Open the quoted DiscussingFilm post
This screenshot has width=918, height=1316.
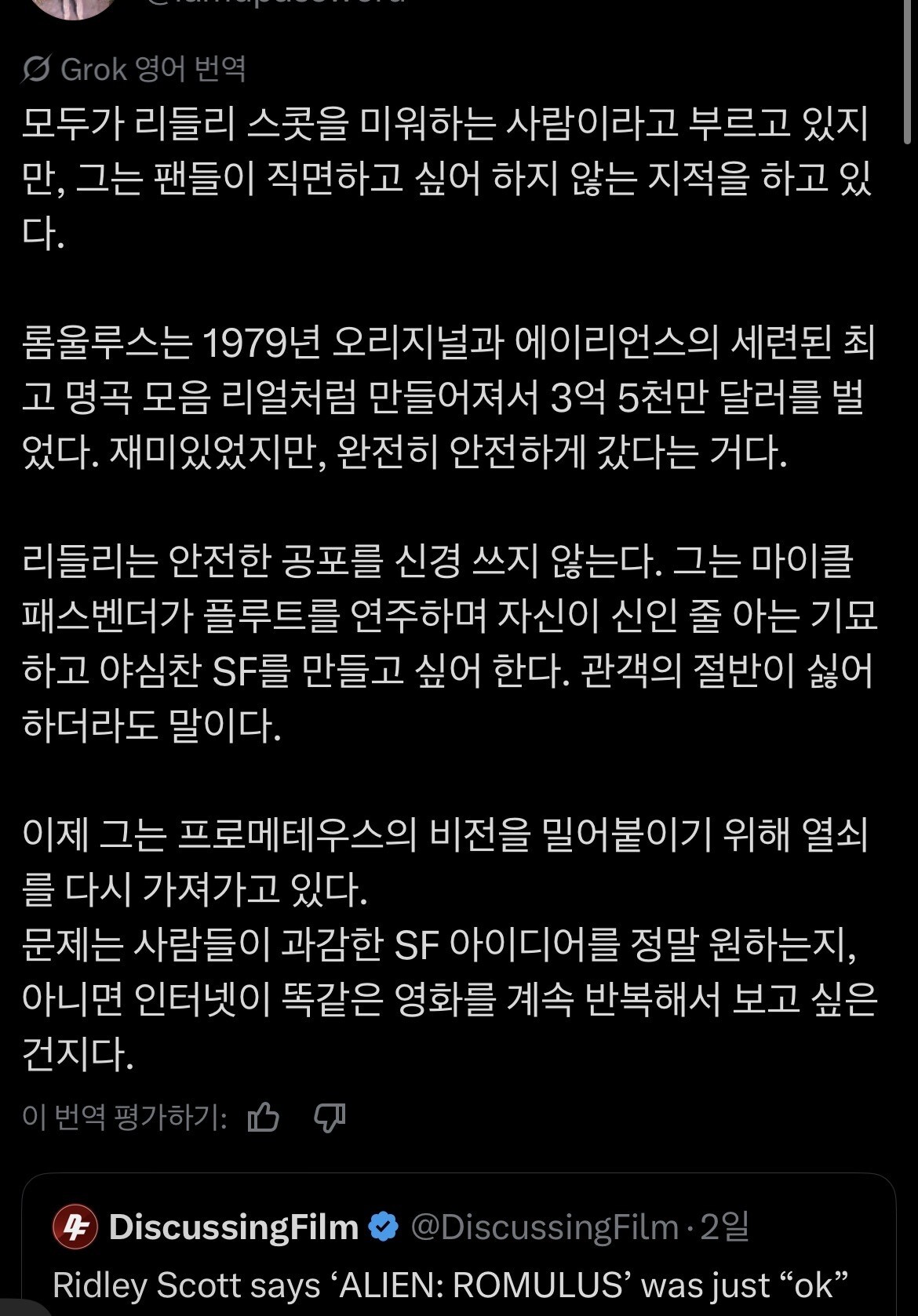tap(459, 1245)
